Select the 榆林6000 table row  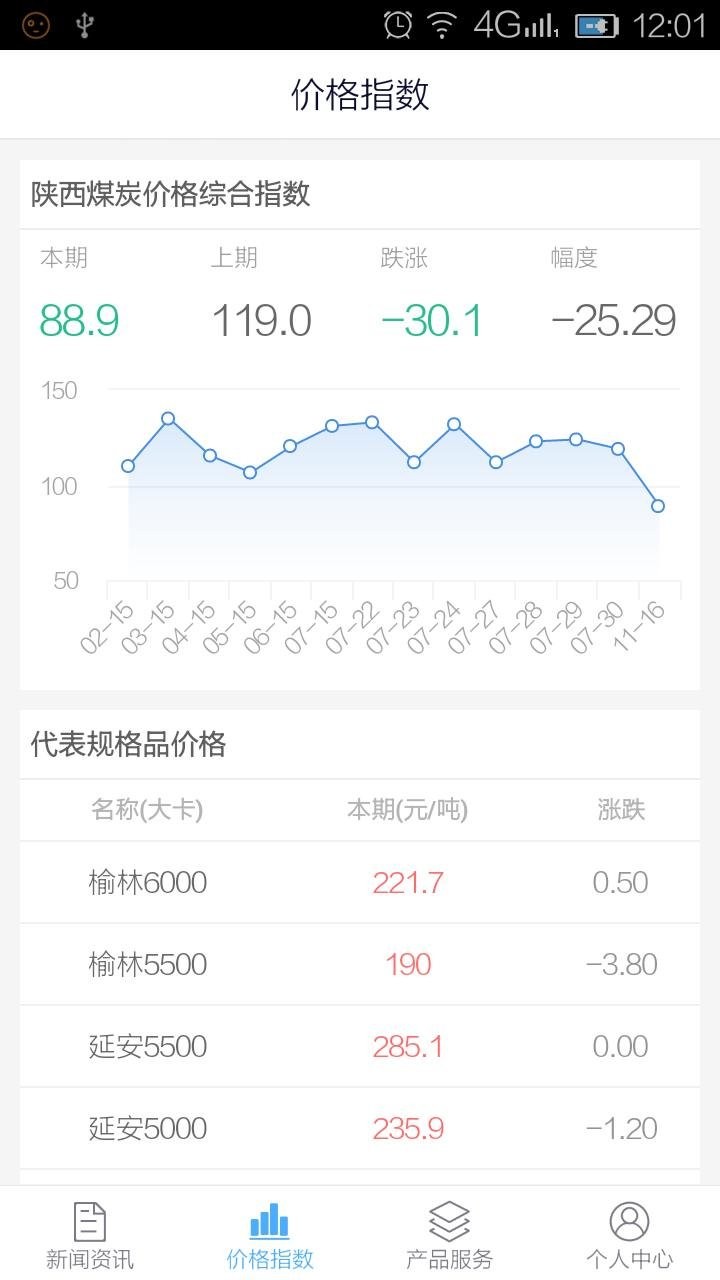pos(360,882)
